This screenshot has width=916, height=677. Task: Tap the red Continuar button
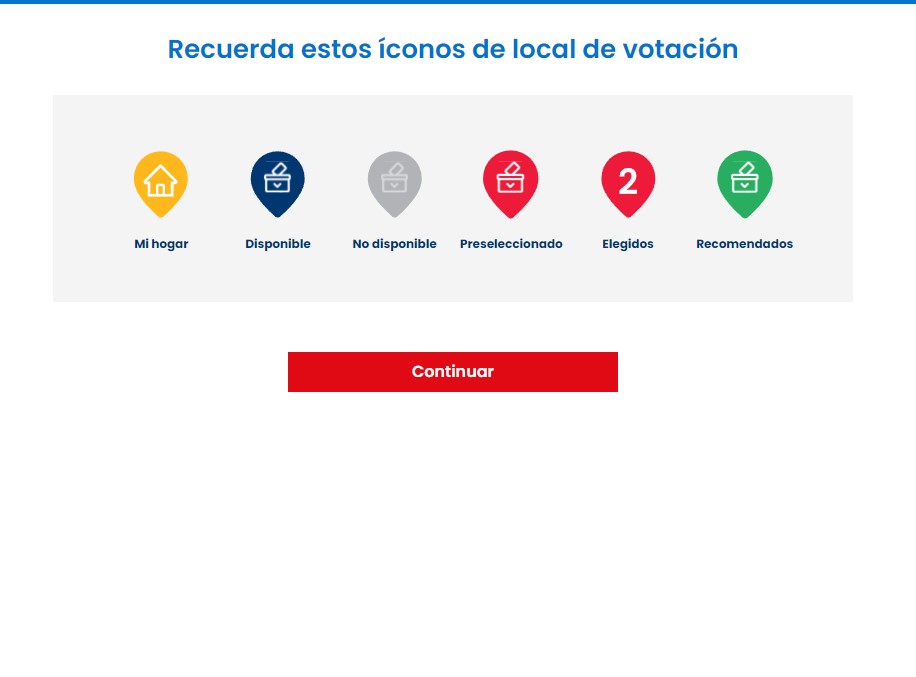point(452,372)
